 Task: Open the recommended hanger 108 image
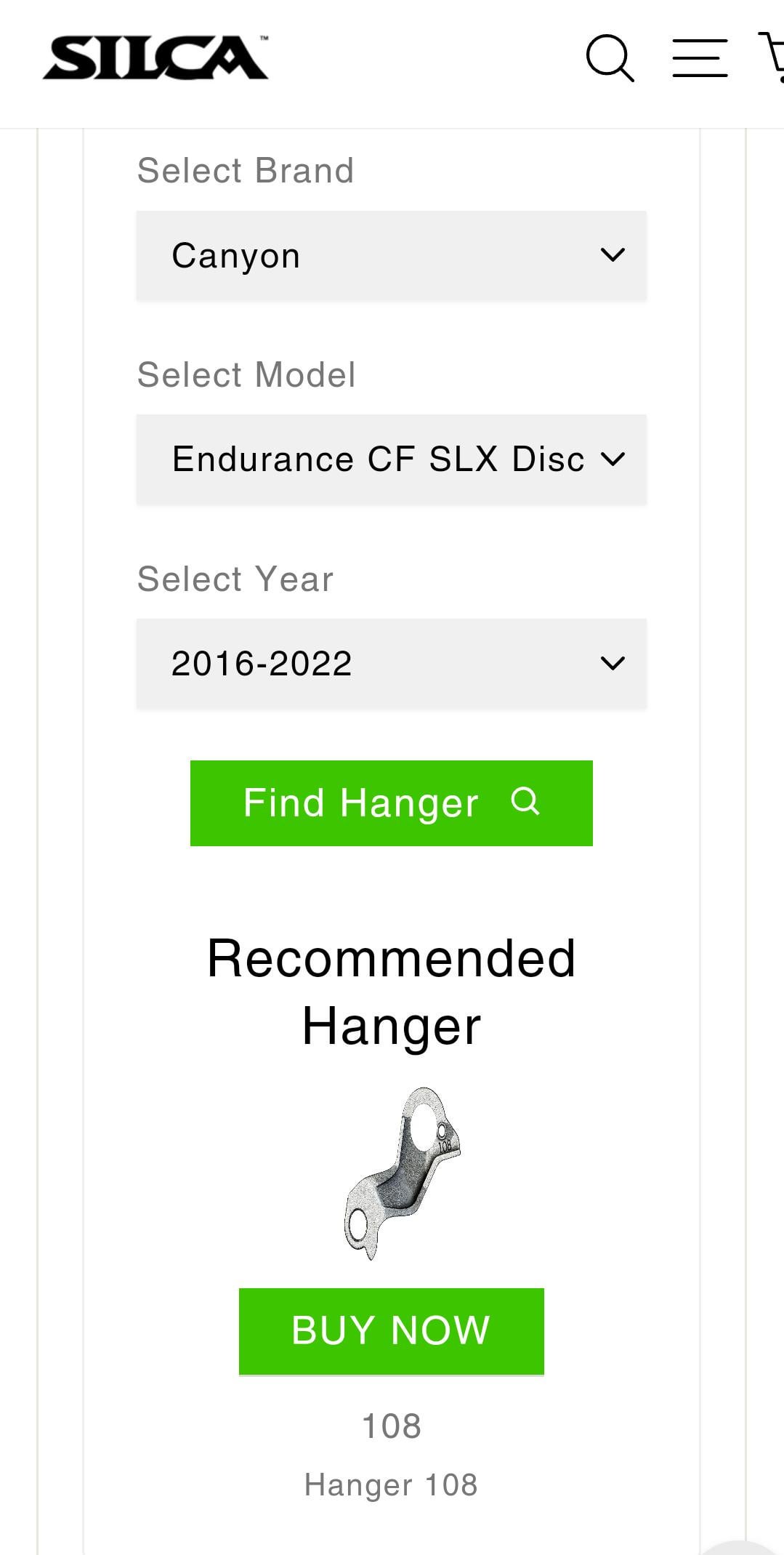point(401,1172)
